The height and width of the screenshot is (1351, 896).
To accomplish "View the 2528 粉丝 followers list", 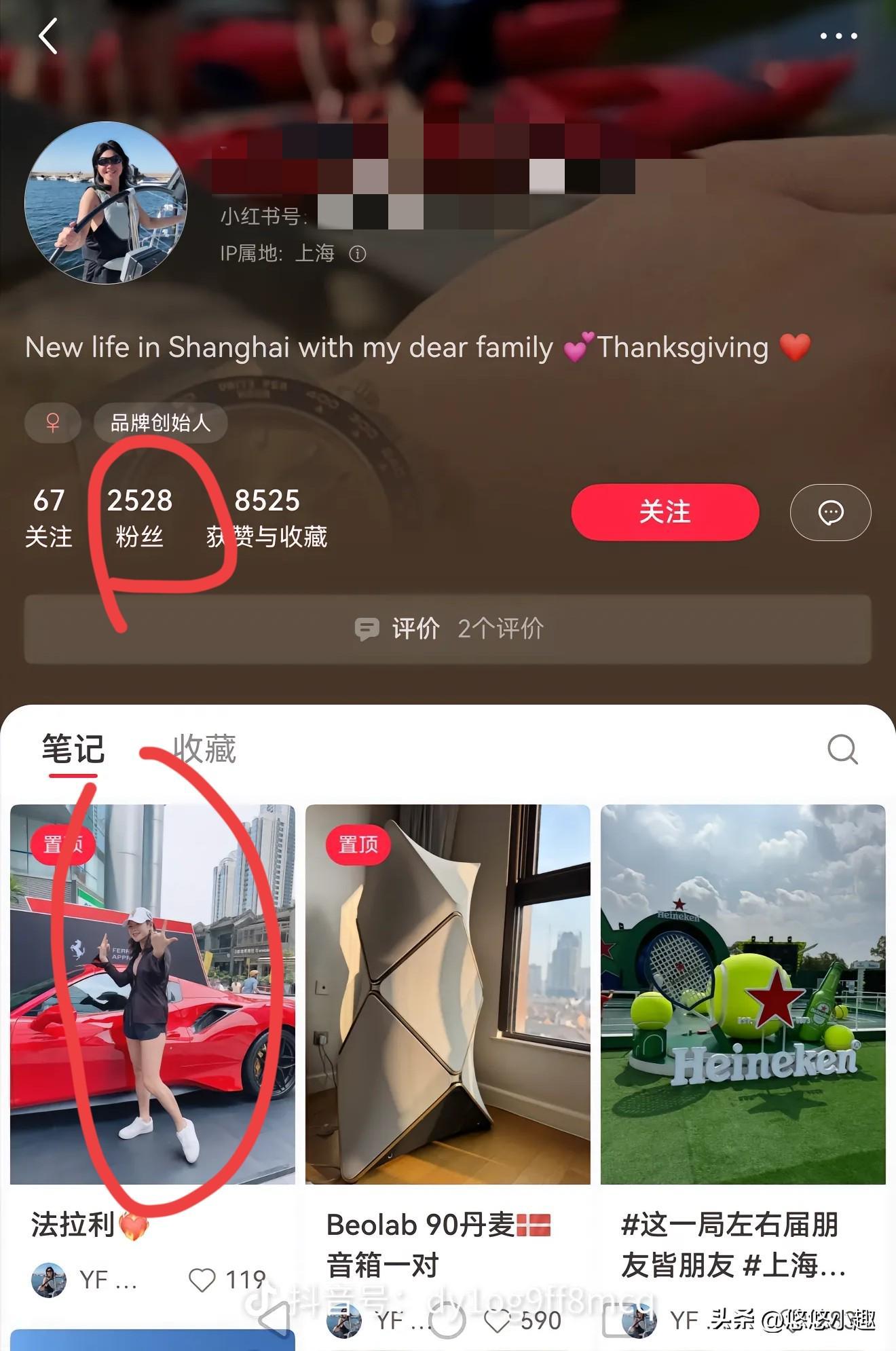I will pos(140,517).
